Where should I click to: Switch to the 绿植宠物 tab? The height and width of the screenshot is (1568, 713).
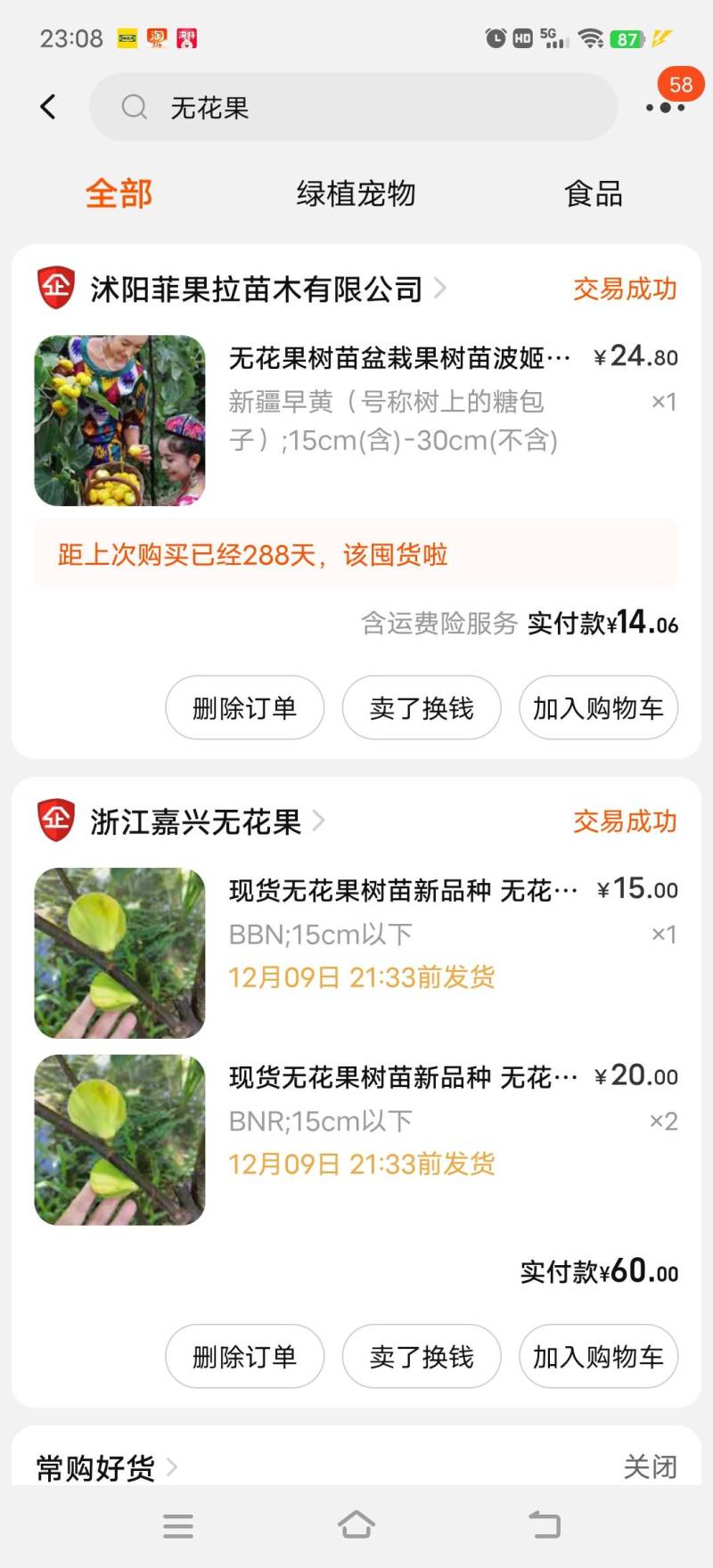pyautogui.click(x=356, y=193)
